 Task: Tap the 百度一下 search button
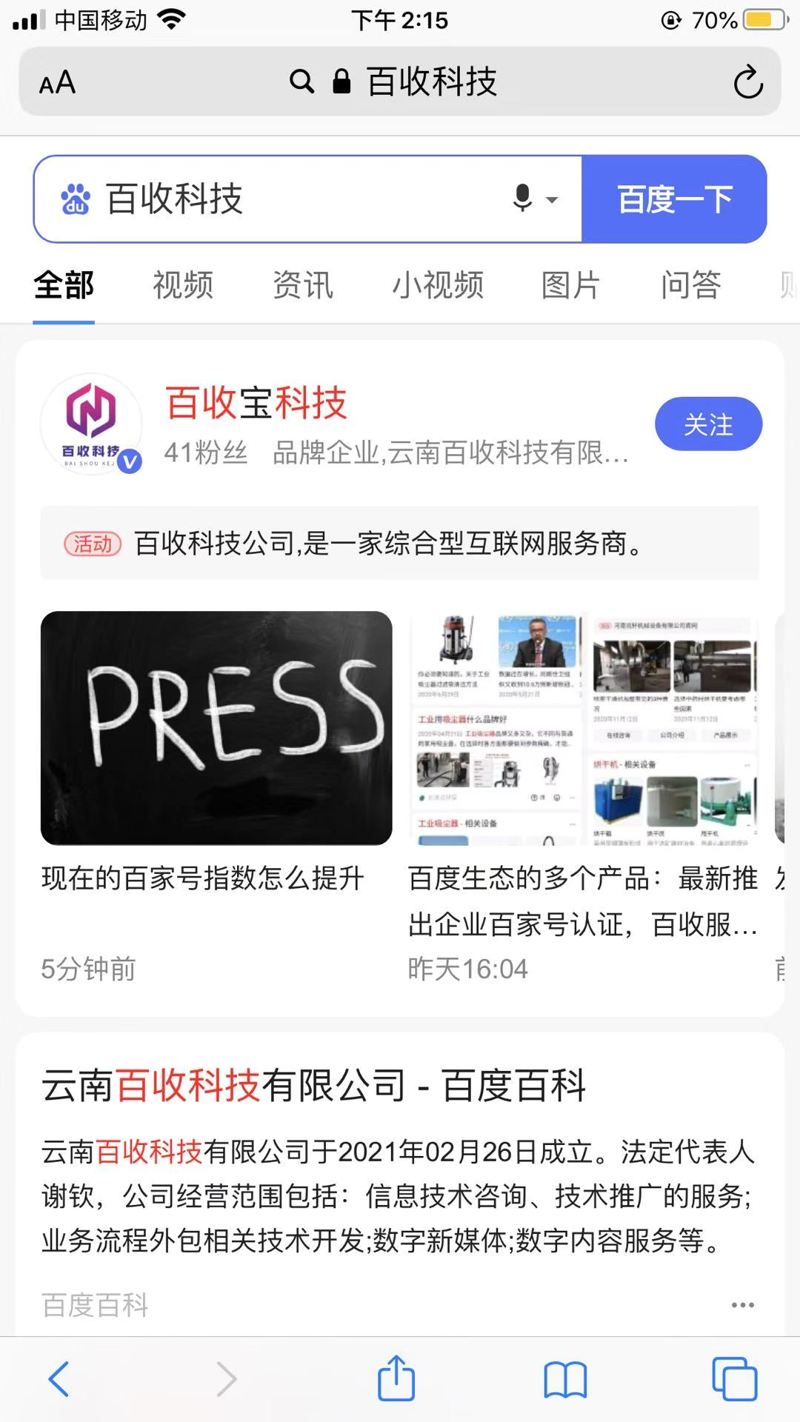pyautogui.click(x=675, y=199)
